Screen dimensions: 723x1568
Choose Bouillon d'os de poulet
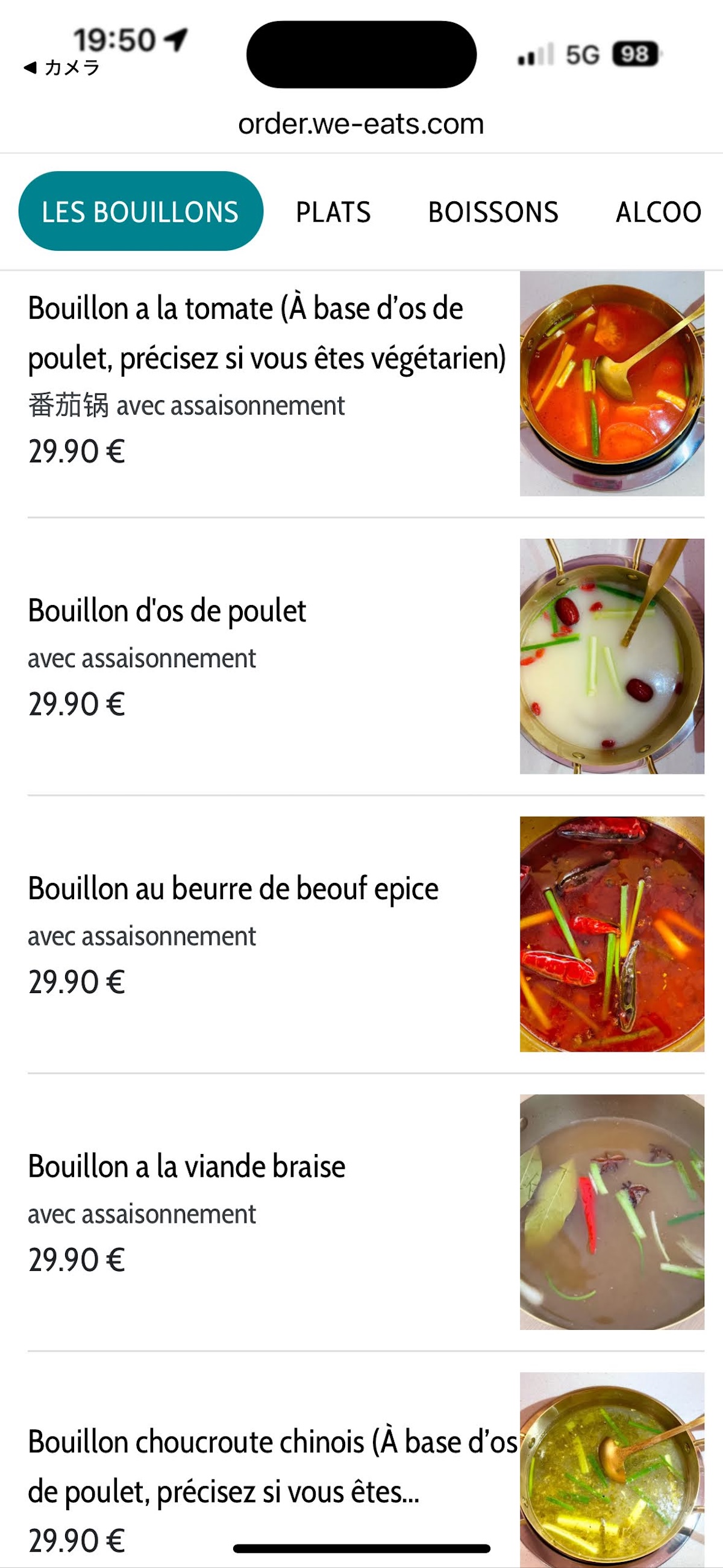pyautogui.click(x=167, y=611)
